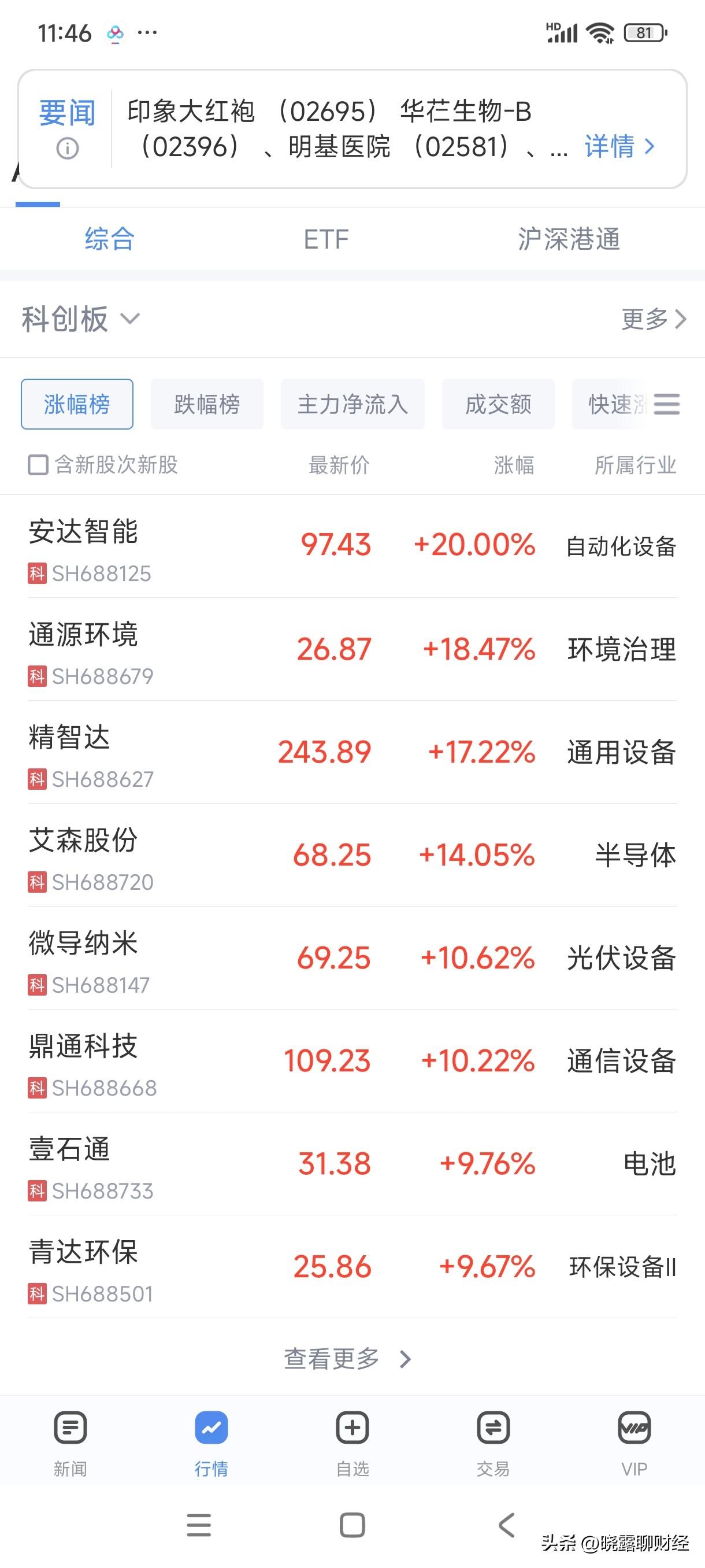The image size is (705, 1568).
Task: Tap the info icon under 要闻
Action: click(67, 148)
